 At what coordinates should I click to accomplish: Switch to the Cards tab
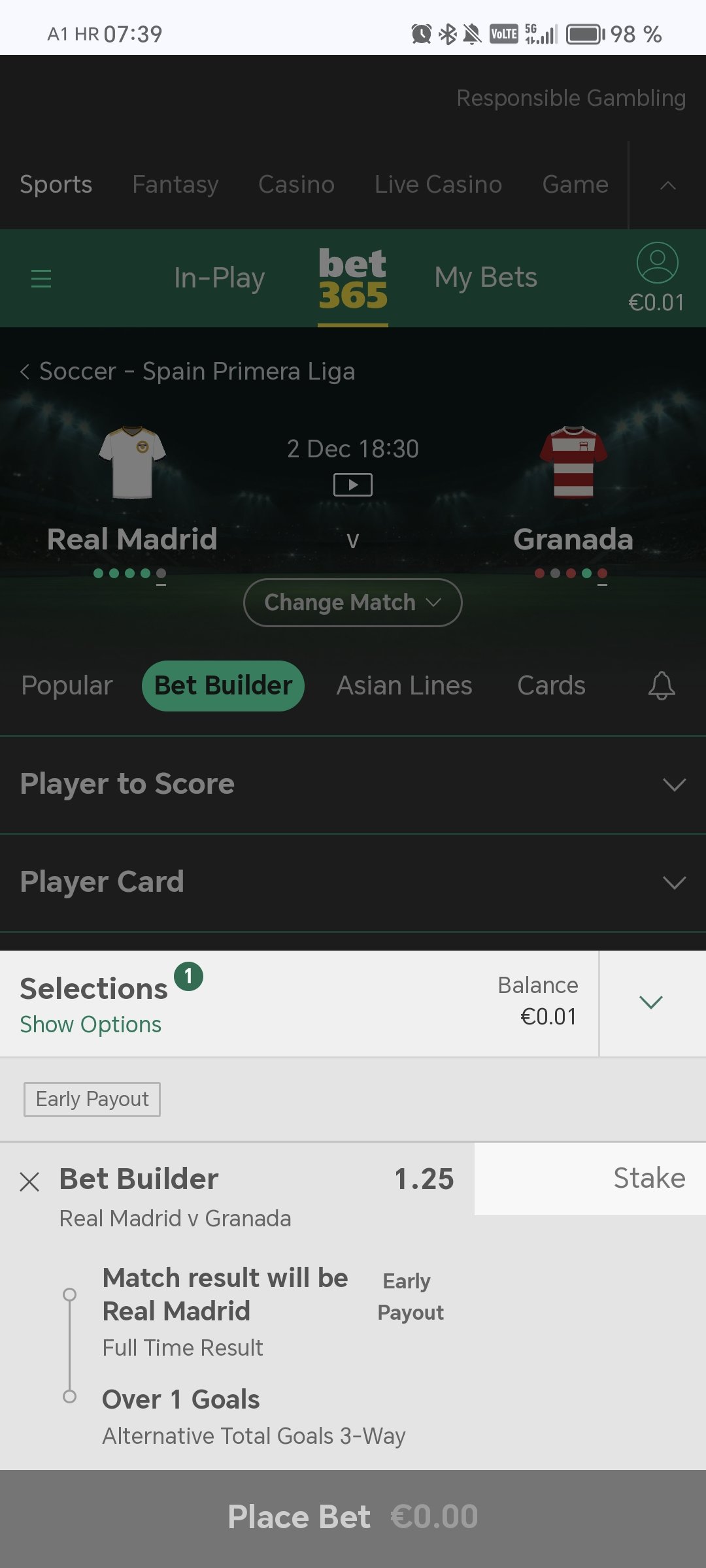pos(551,685)
